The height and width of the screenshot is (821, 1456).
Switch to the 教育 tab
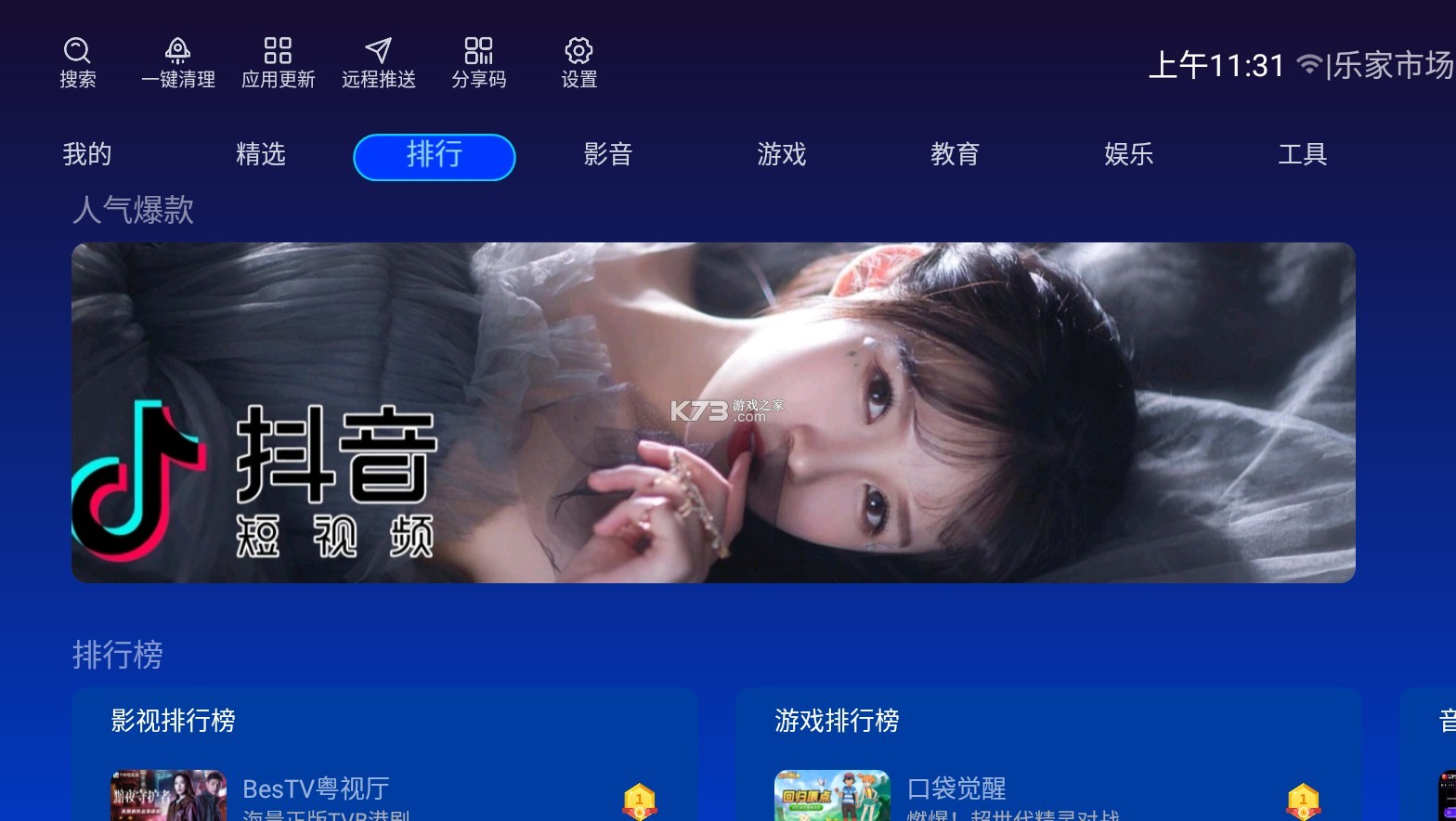click(955, 154)
